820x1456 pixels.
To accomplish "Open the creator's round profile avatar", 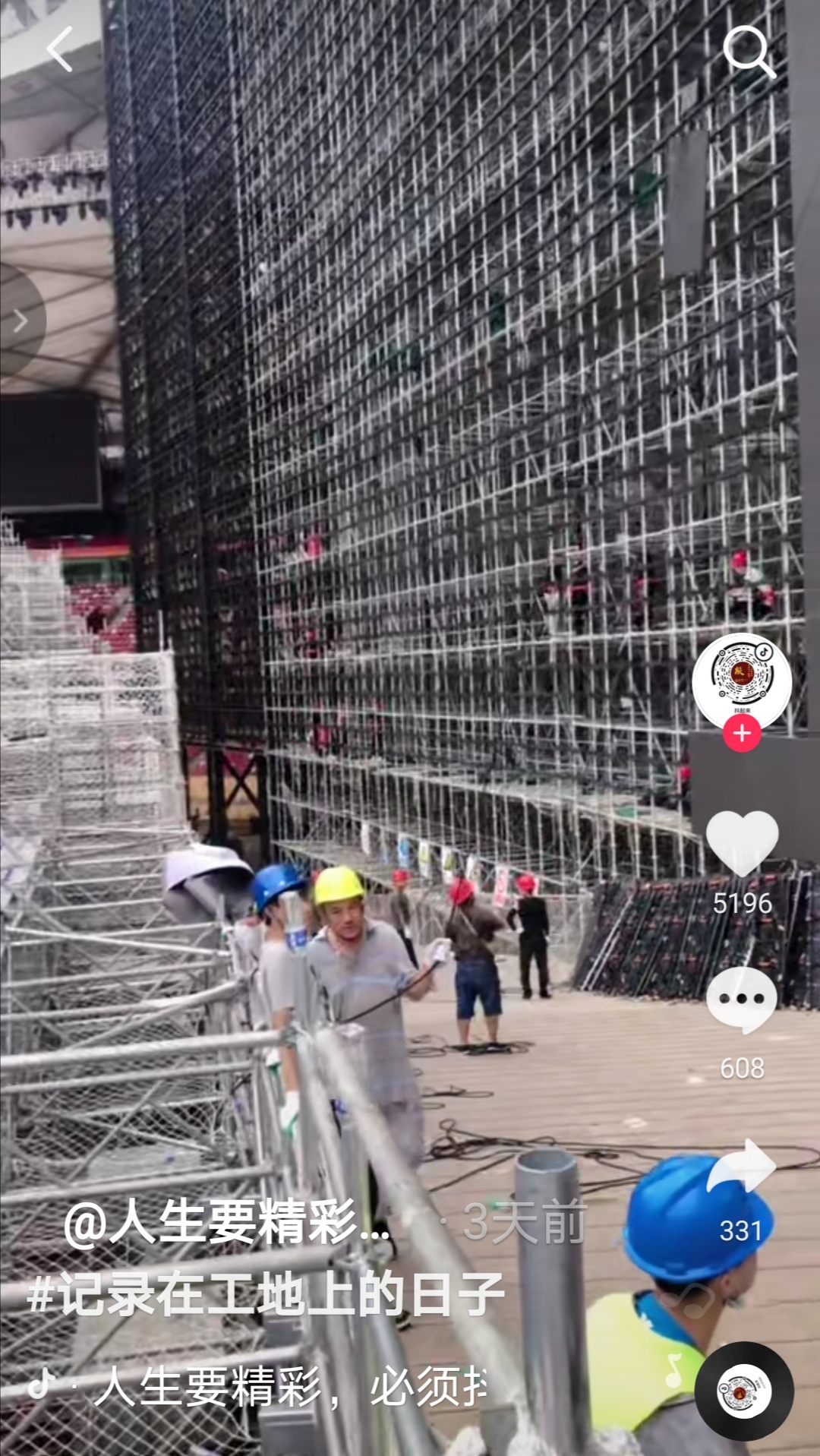I will pos(741,681).
